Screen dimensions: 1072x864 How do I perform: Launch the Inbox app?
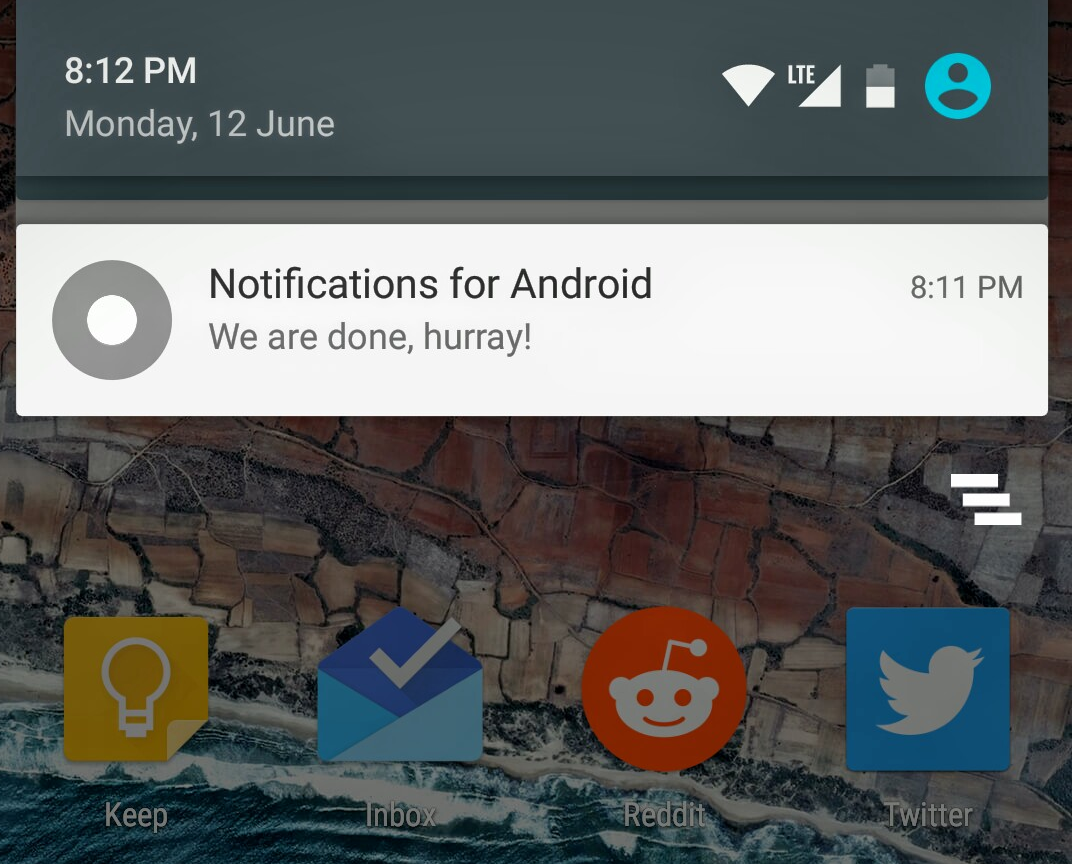point(400,691)
